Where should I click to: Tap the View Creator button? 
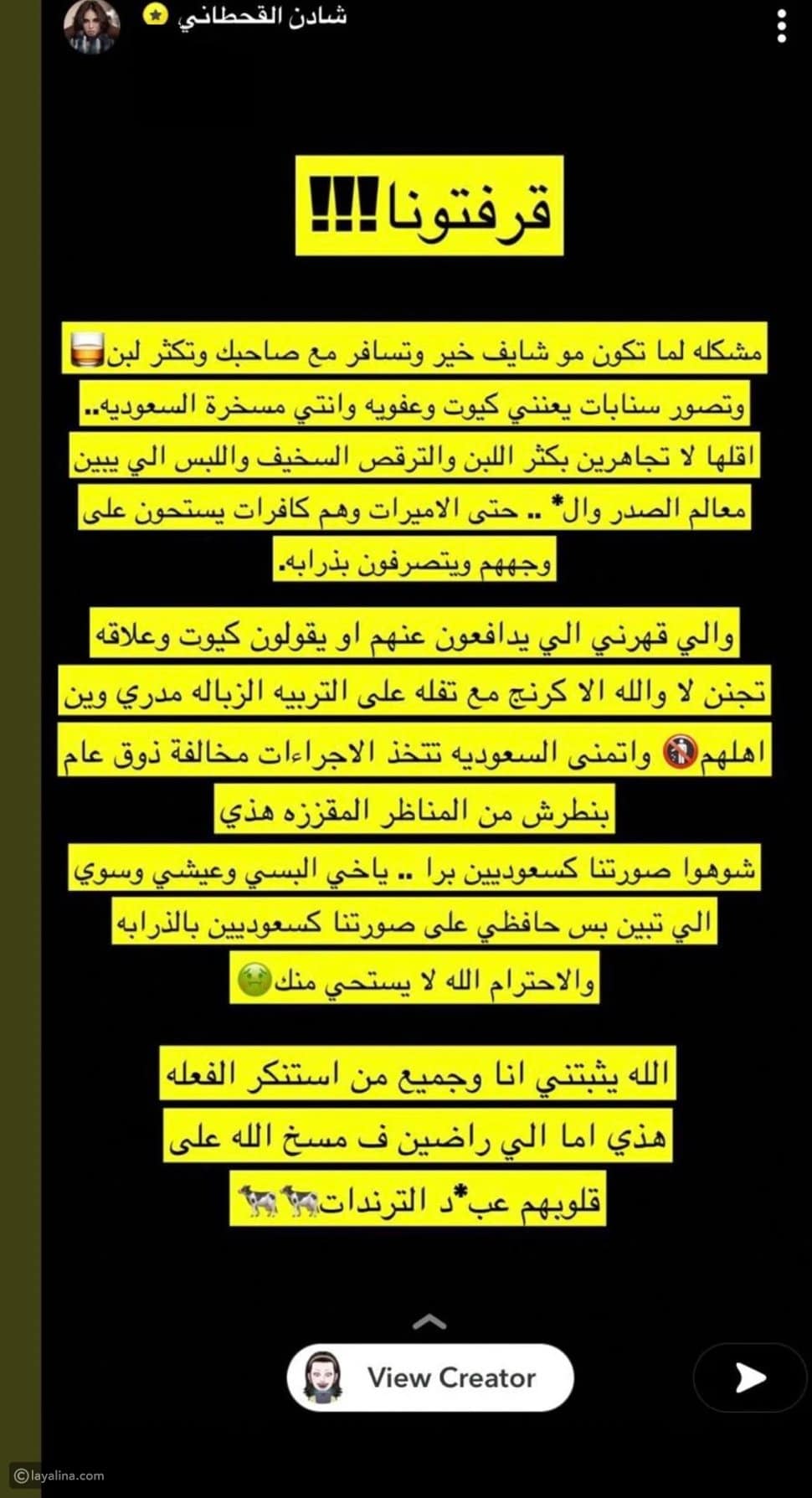[x=430, y=1377]
